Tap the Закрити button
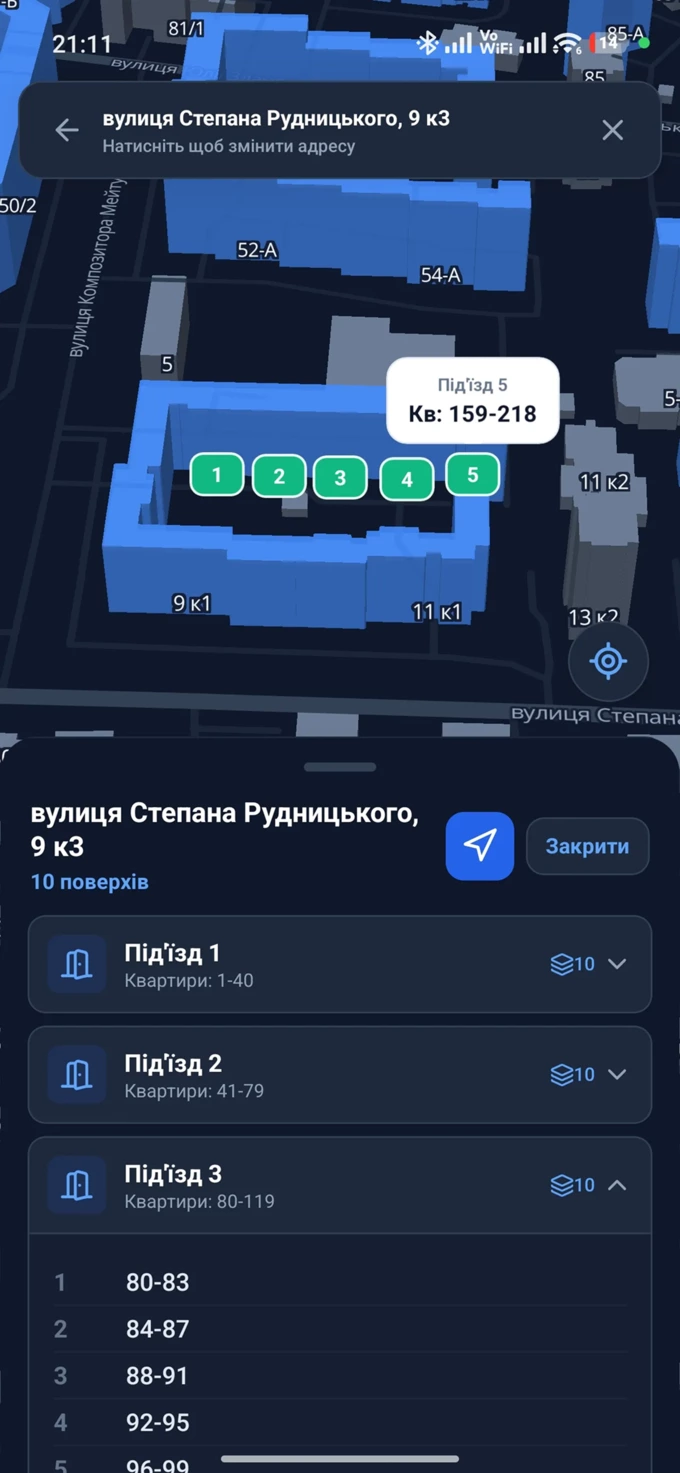The image size is (680, 1473). (587, 846)
